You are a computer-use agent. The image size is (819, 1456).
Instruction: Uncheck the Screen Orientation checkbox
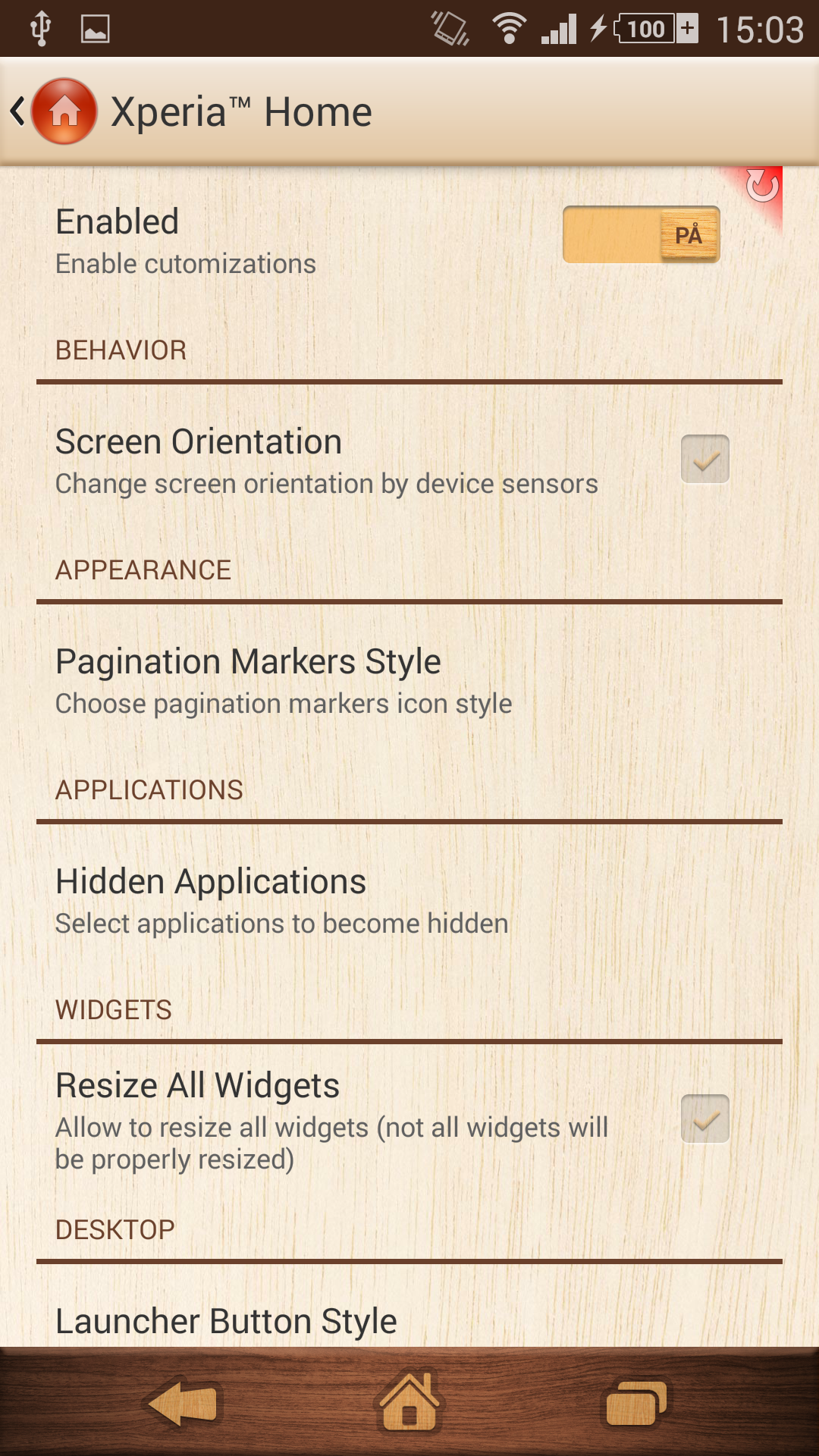[x=704, y=460]
